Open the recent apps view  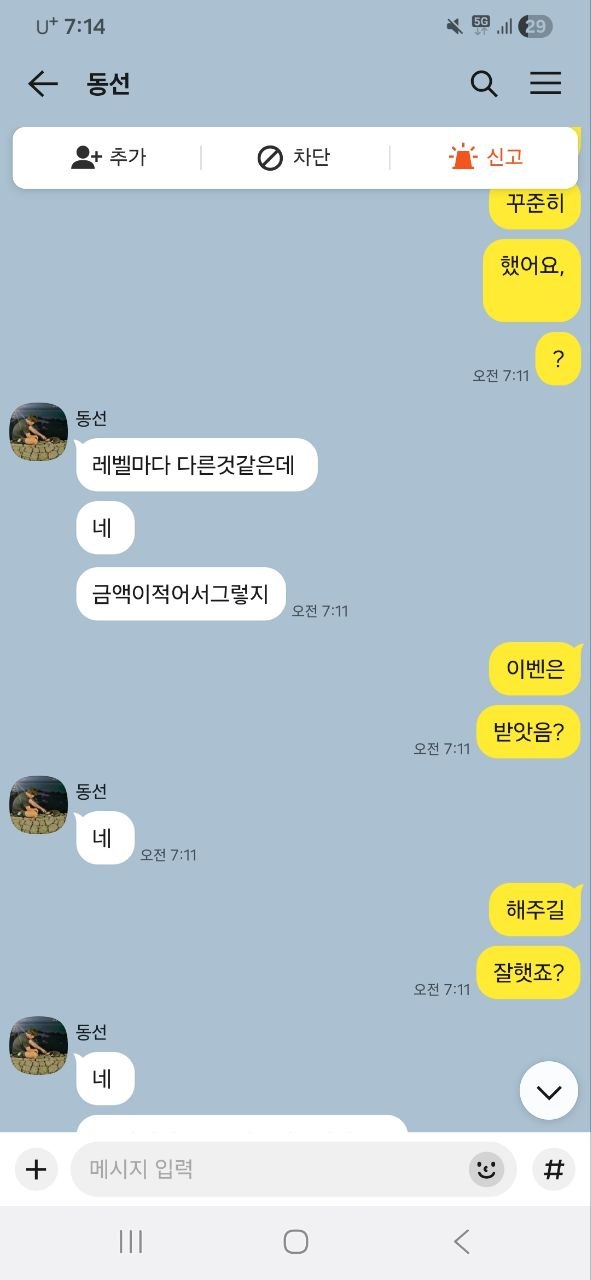(130, 1242)
